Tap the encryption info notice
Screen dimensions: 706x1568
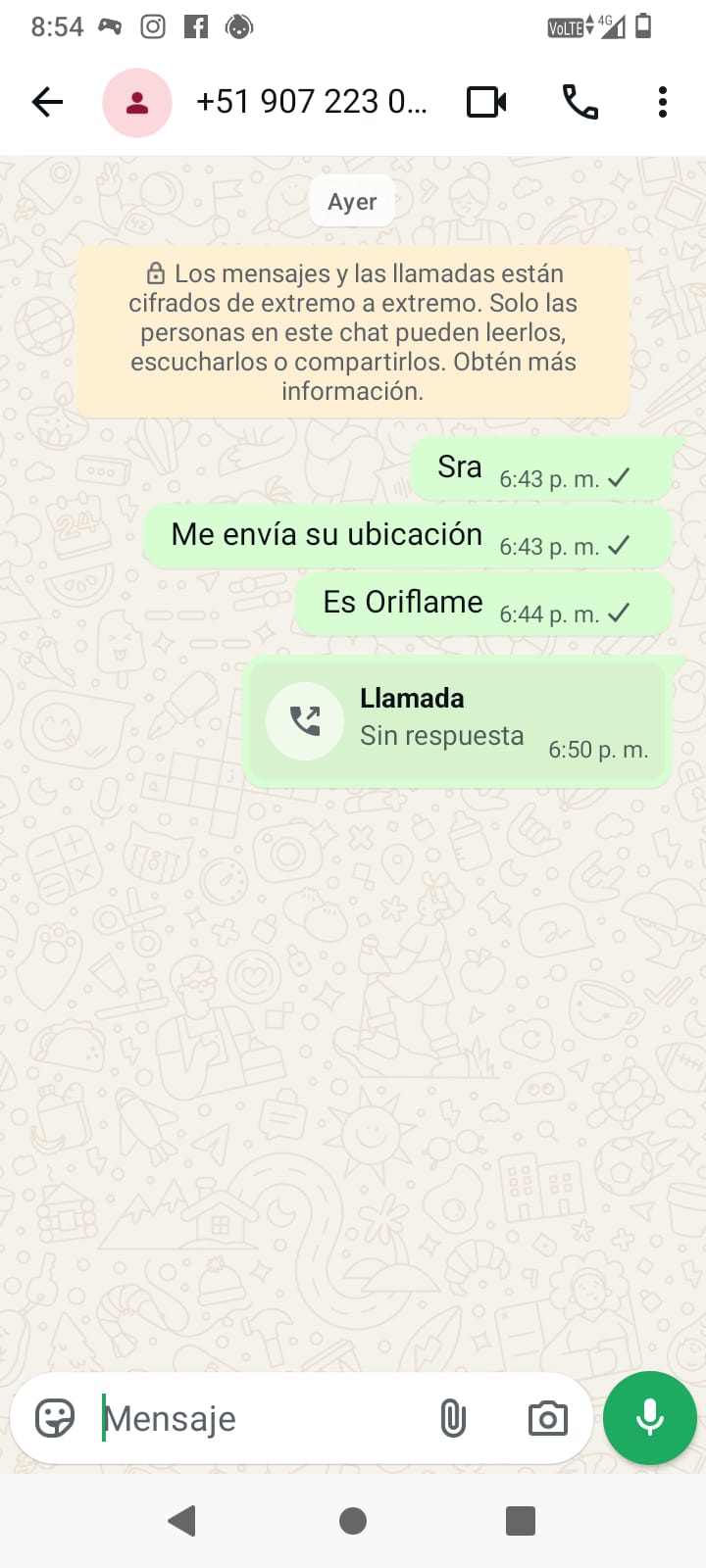pyautogui.click(x=353, y=331)
